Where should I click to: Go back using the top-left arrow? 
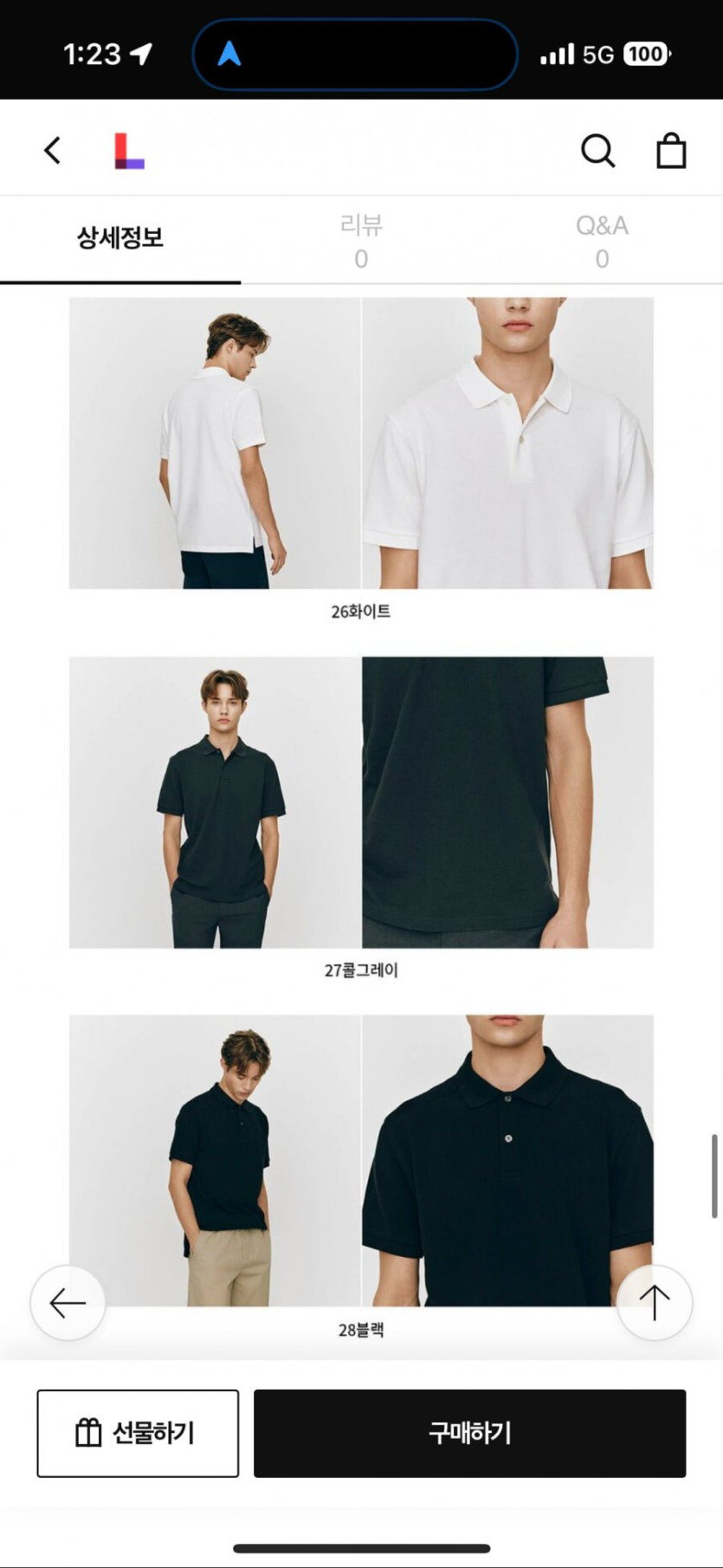[x=53, y=150]
